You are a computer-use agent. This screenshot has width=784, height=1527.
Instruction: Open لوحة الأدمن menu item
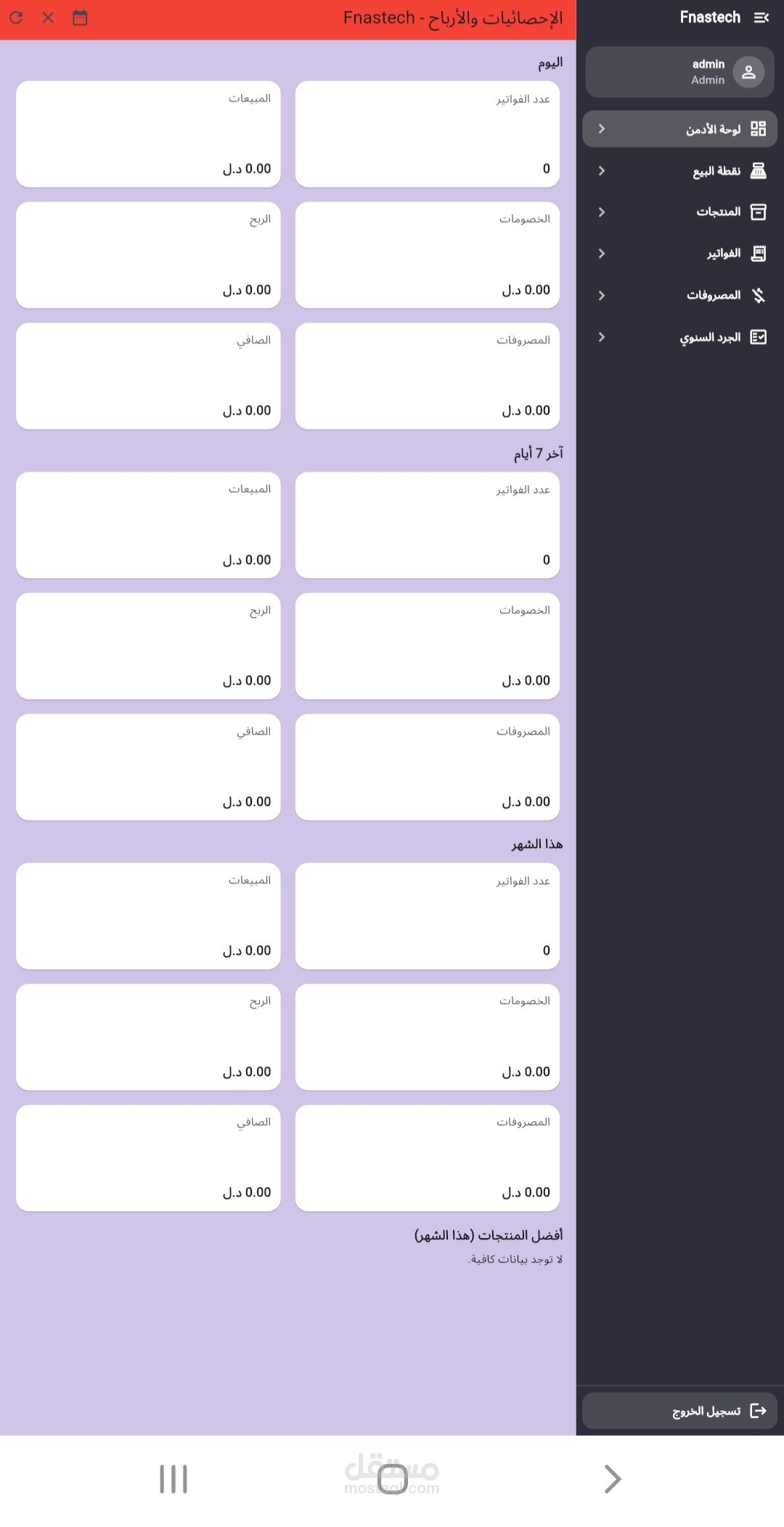coord(679,129)
